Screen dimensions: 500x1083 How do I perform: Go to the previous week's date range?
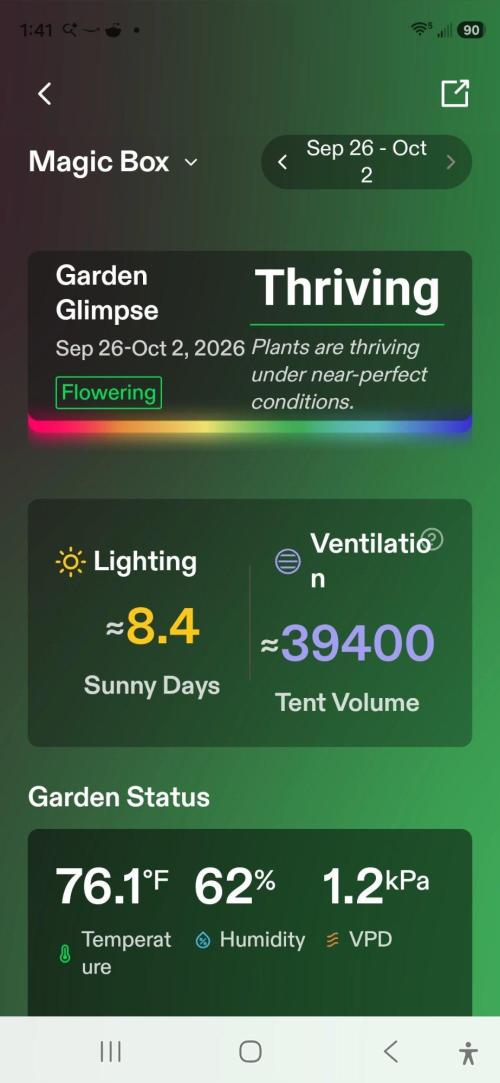282,162
